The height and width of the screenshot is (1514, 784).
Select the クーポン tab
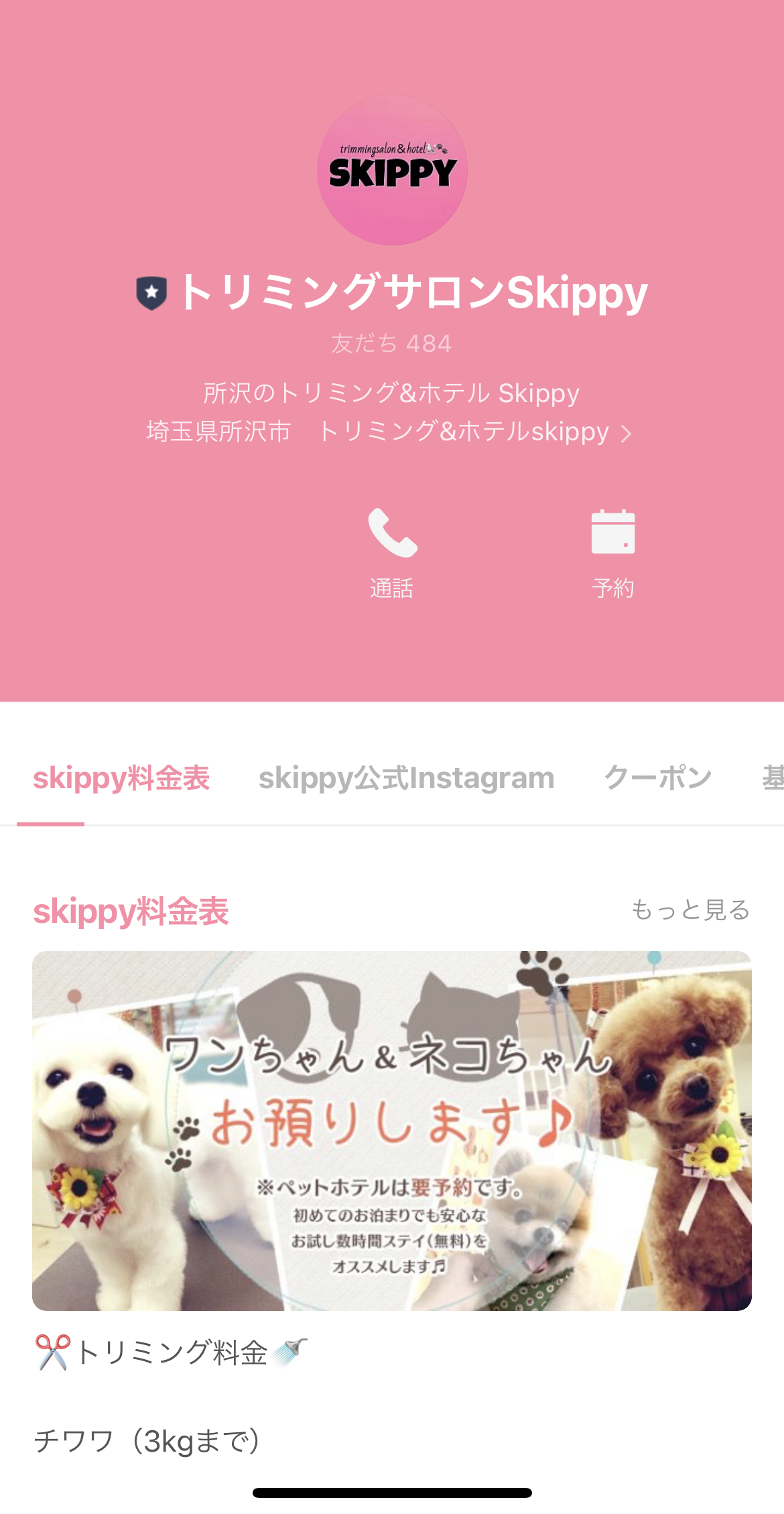point(660,777)
